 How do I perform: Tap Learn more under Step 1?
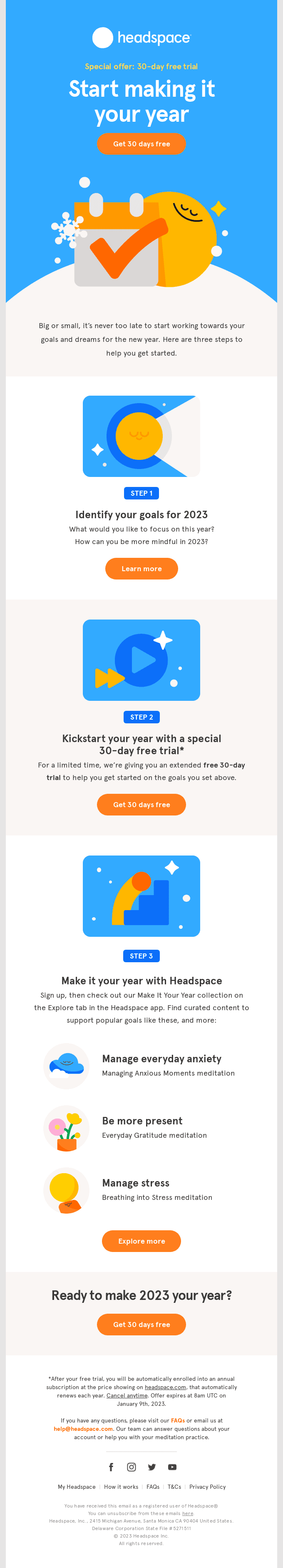pos(141,569)
